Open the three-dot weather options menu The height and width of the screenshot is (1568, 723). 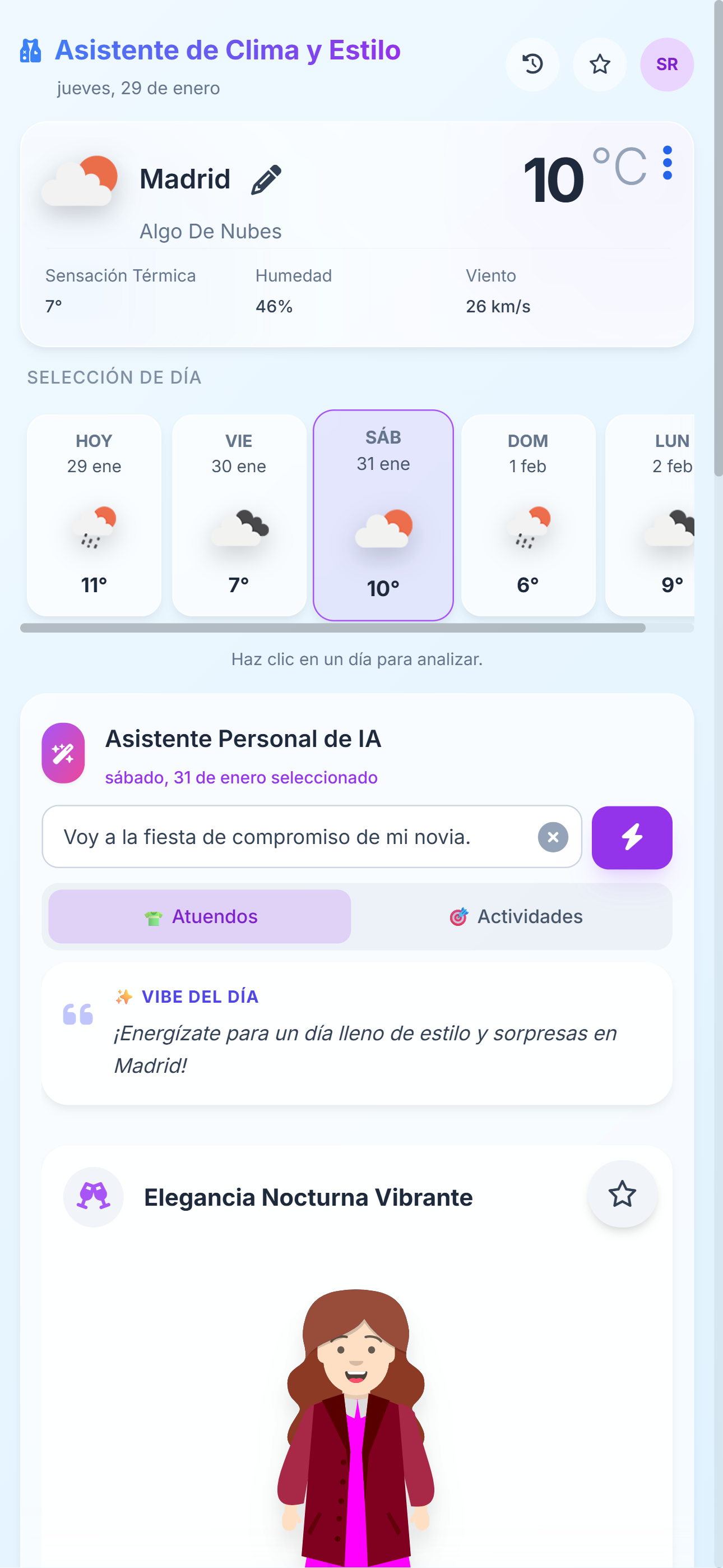(x=668, y=163)
